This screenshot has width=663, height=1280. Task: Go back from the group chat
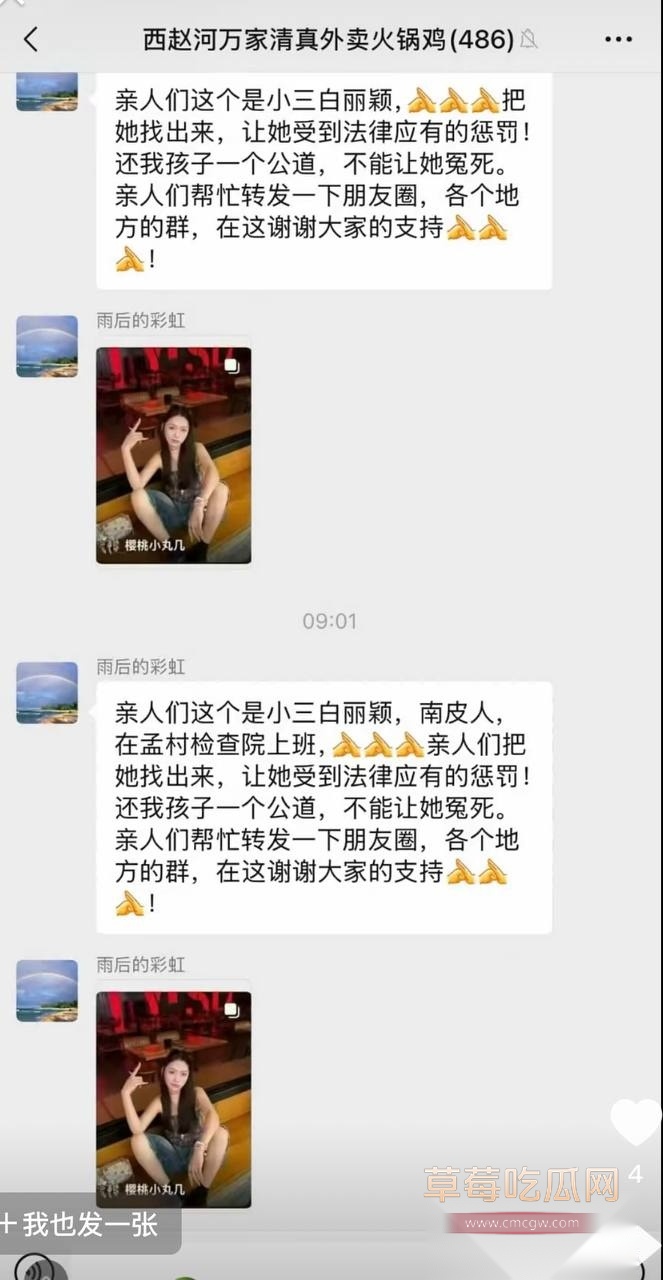[31, 40]
